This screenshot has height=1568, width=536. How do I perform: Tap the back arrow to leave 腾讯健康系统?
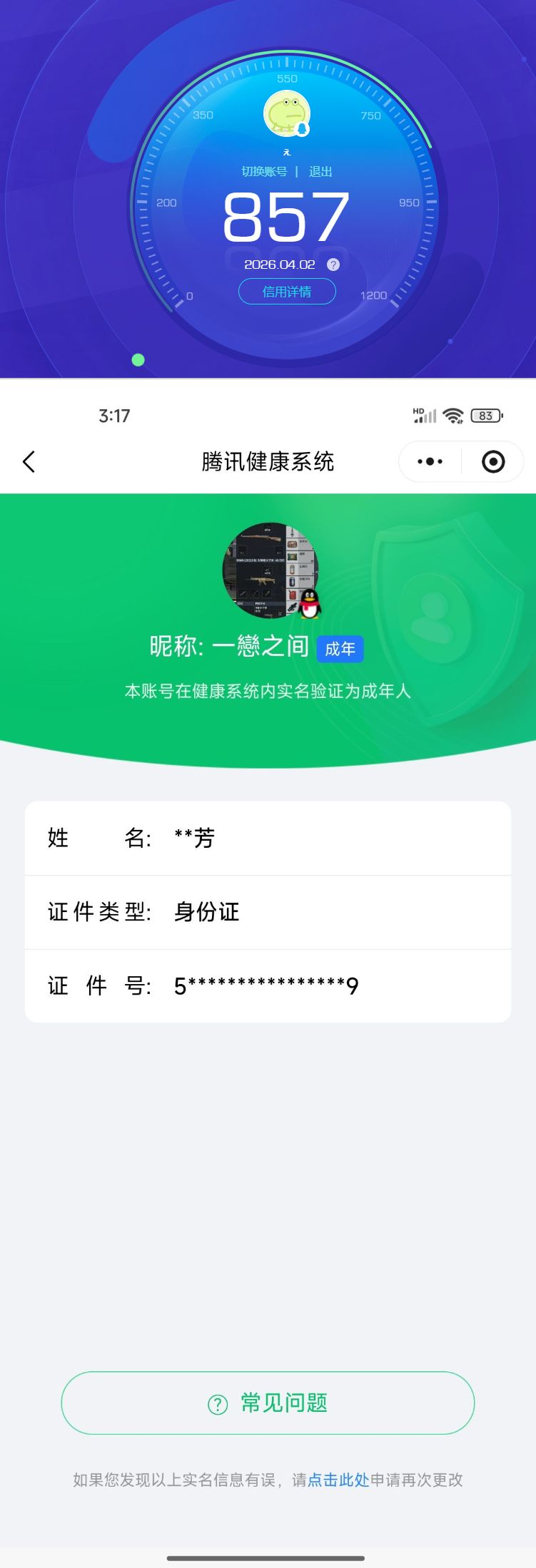coord(29,461)
